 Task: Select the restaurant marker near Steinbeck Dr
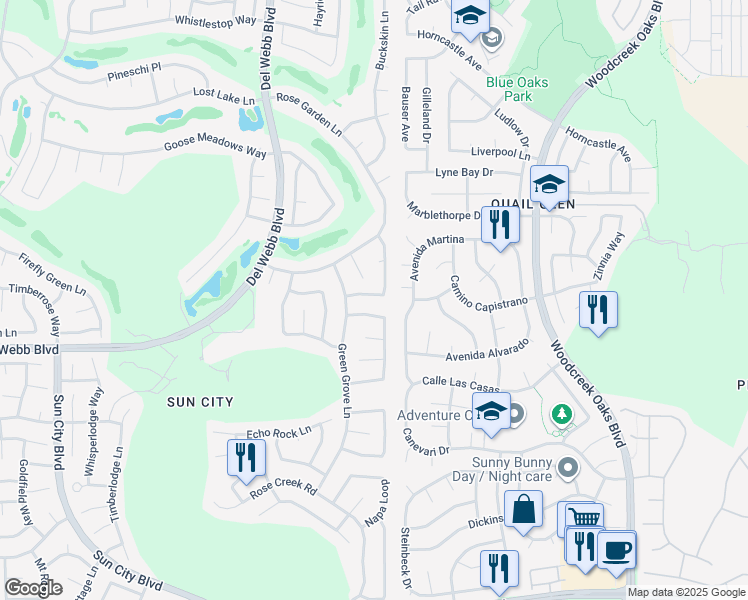pos(499,572)
